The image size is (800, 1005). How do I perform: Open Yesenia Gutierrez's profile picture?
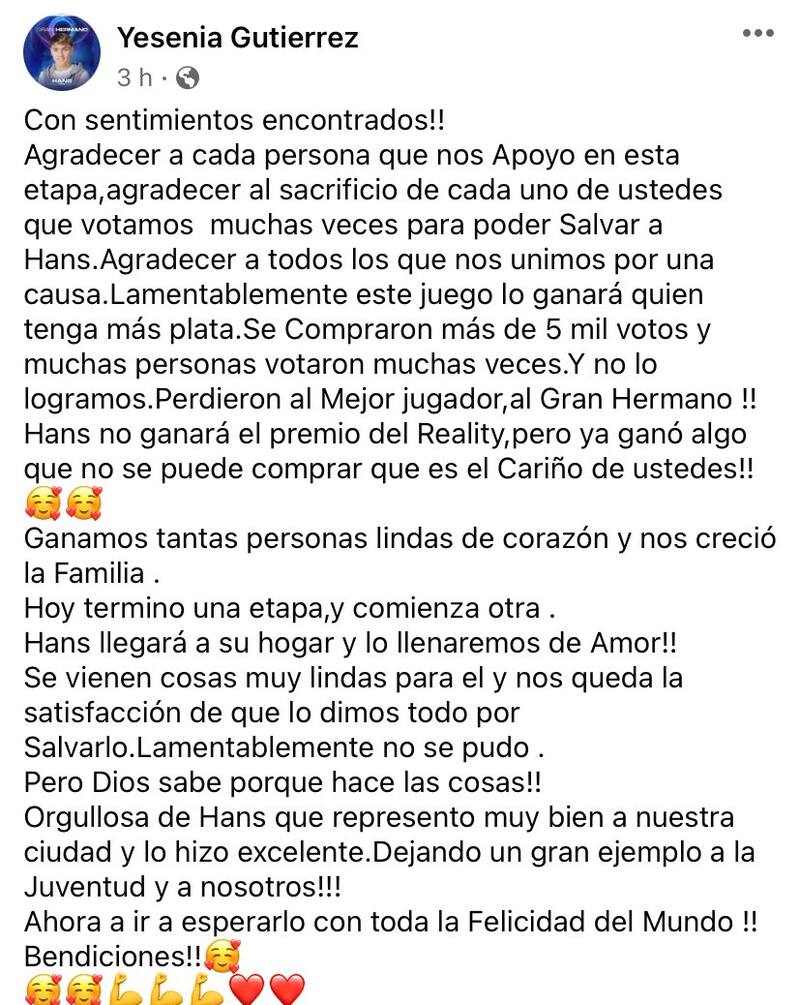(x=62, y=52)
